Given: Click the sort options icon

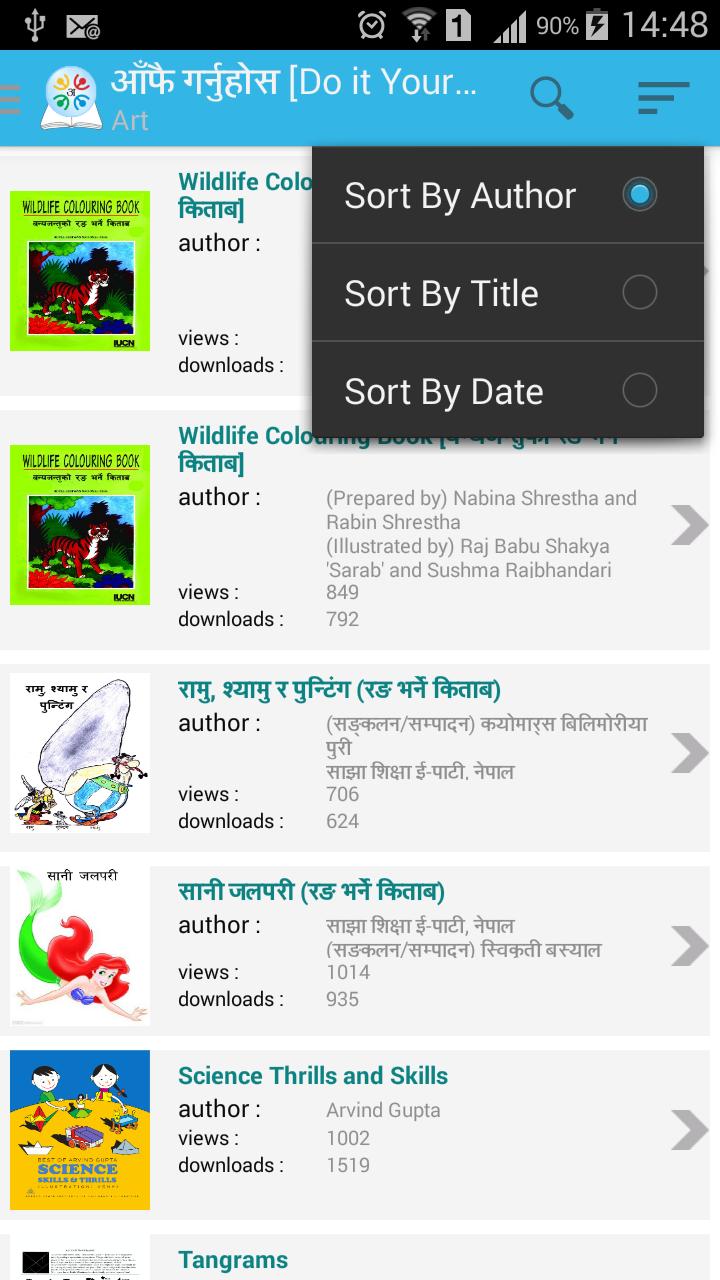Looking at the screenshot, I should (663, 98).
